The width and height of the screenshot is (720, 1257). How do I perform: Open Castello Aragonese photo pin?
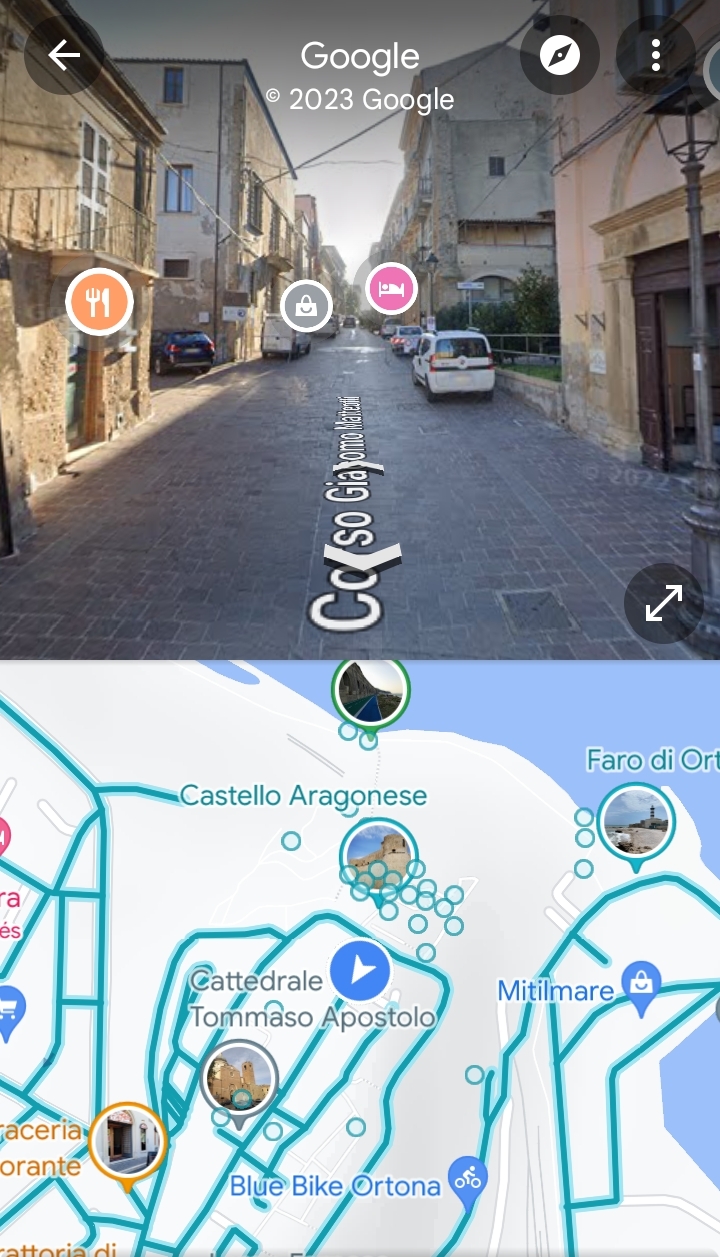(x=377, y=855)
